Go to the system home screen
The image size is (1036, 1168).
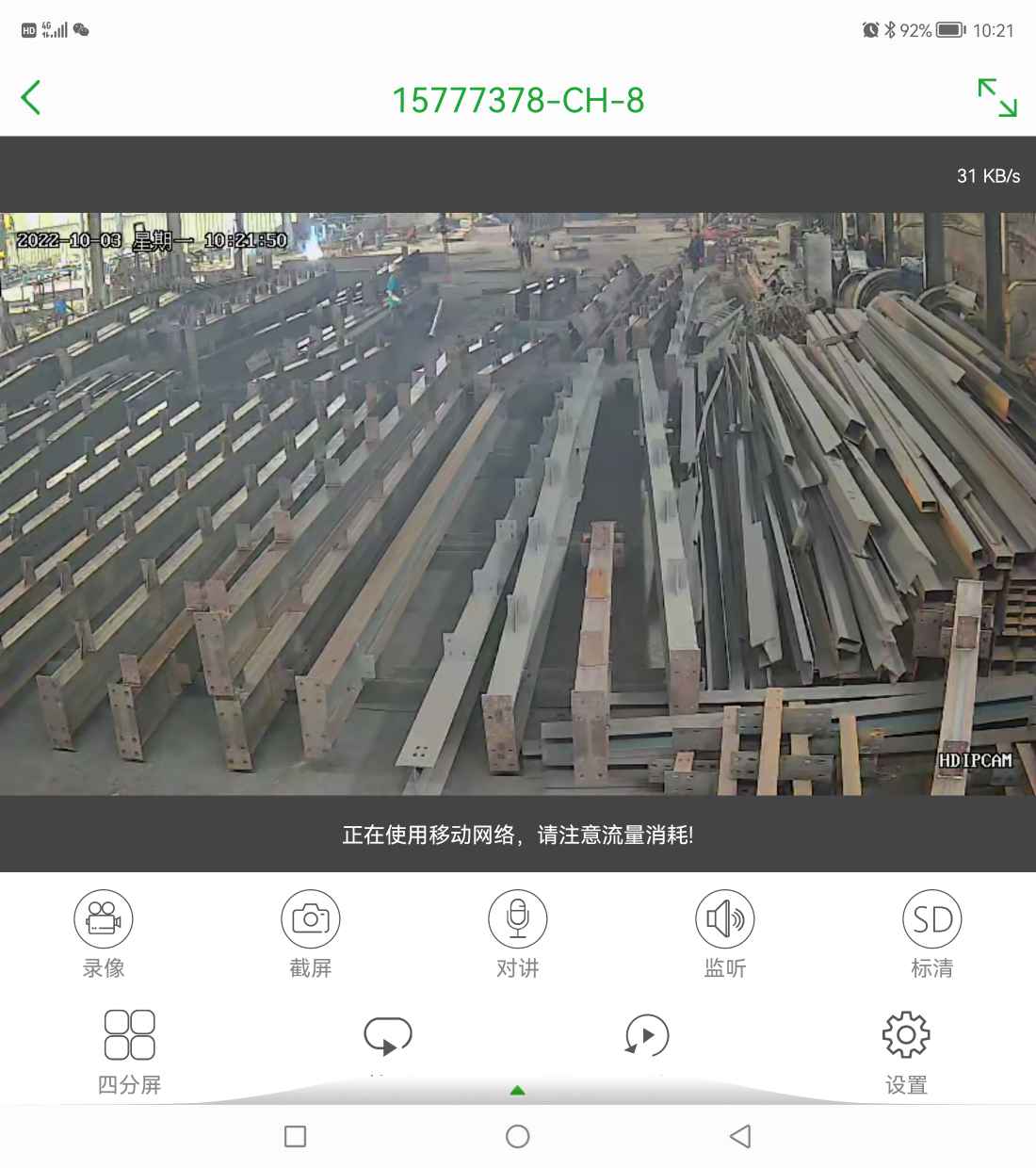[x=517, y=1136]
